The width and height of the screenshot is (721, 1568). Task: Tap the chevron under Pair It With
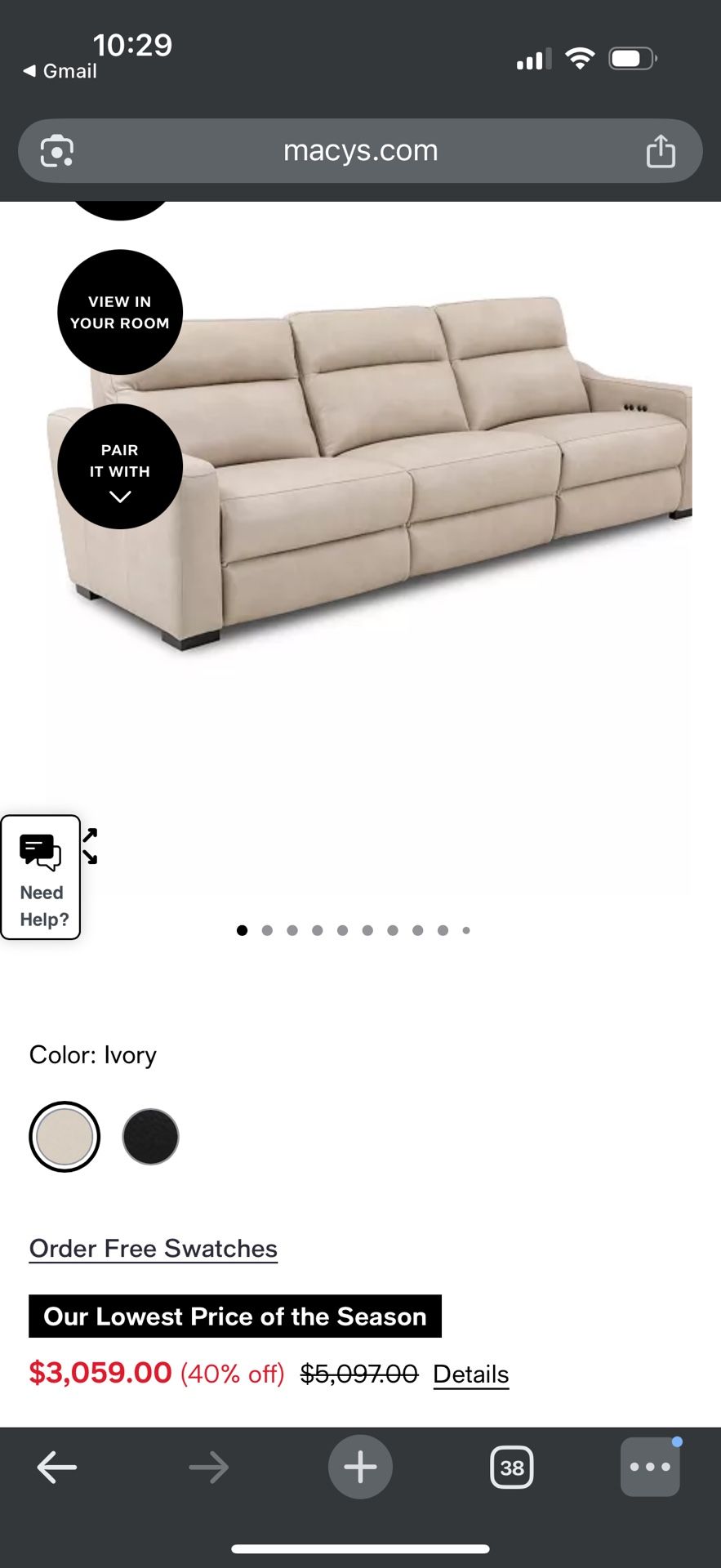[119, 496]
